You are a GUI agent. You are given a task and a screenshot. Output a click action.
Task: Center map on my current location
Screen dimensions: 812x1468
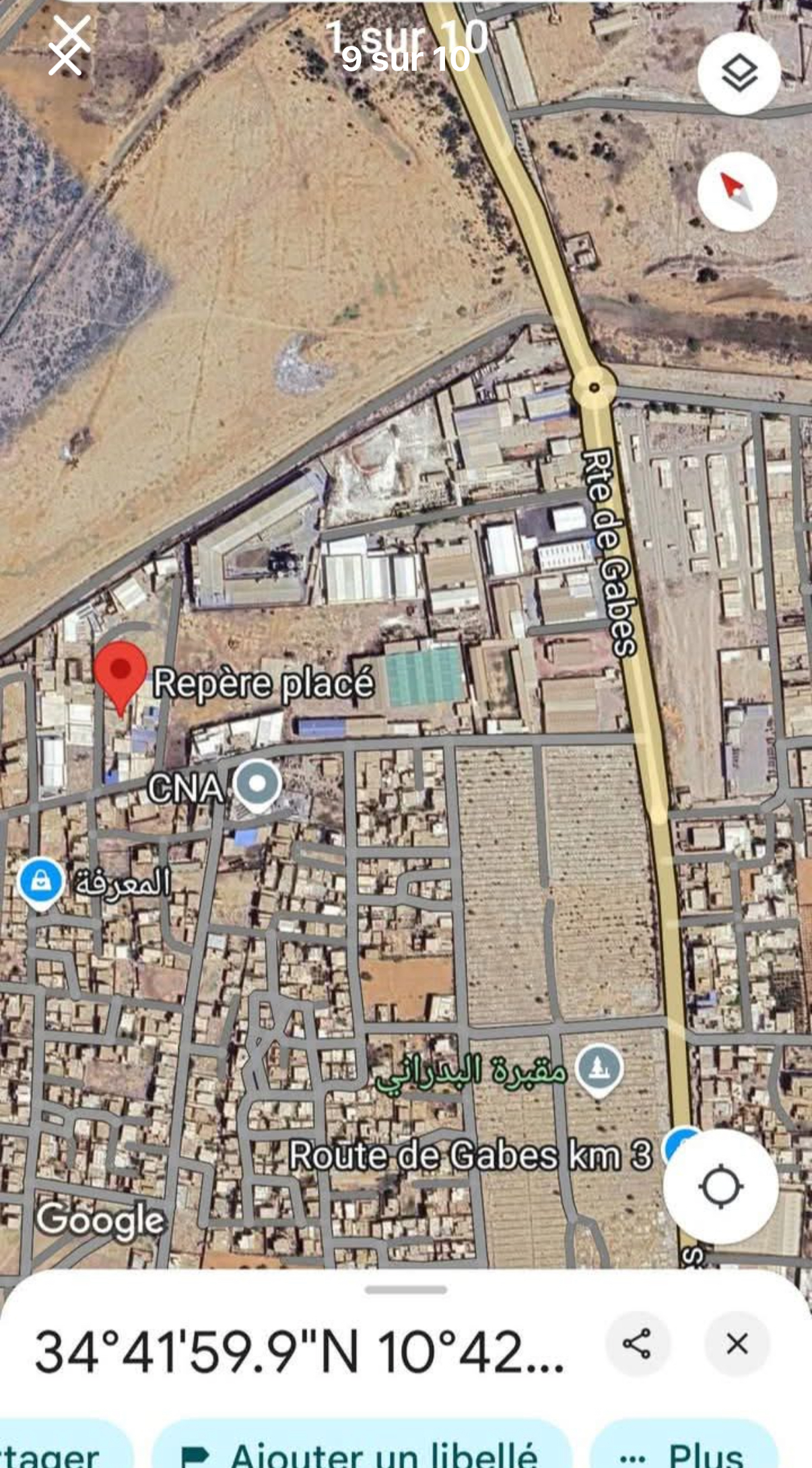720,1186
